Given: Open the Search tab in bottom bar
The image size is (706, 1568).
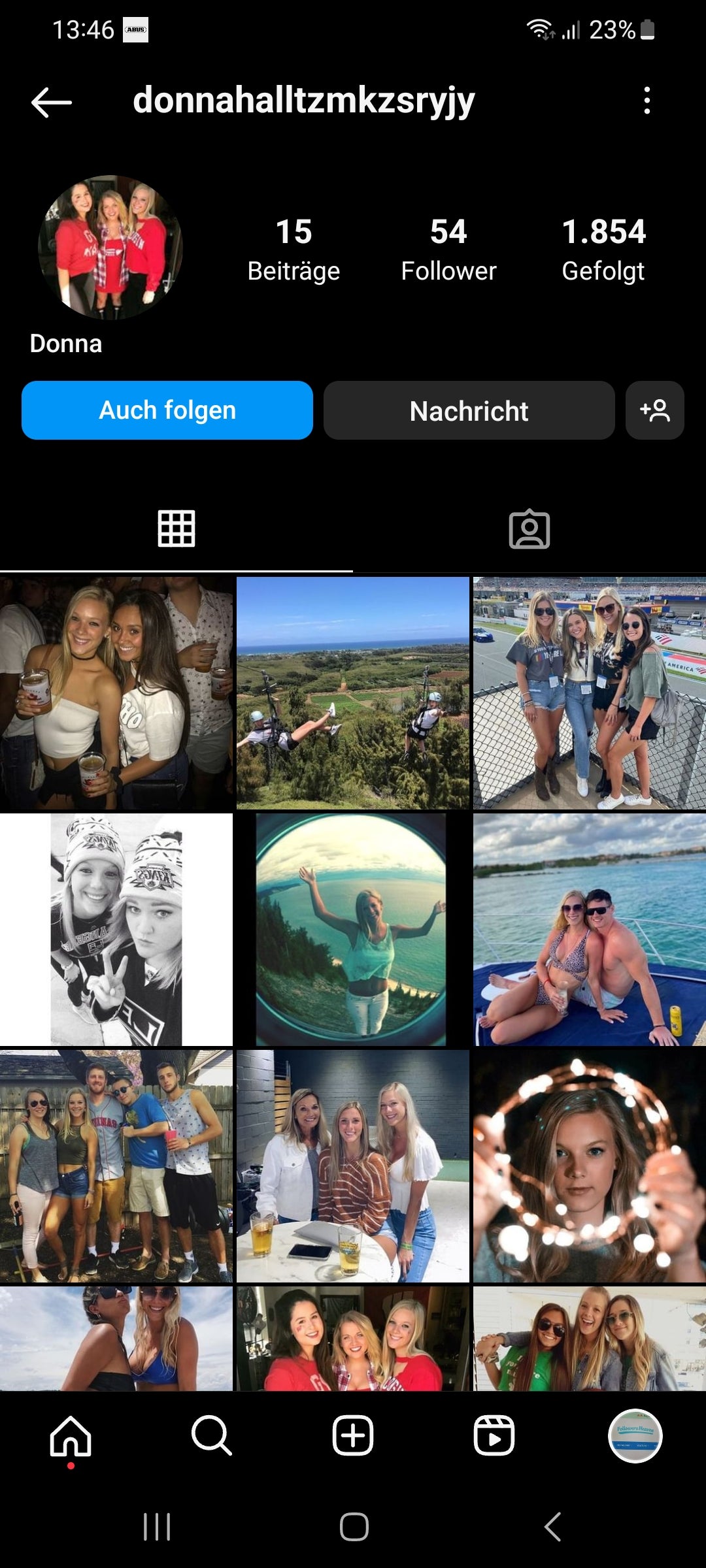Looking at the screenshot, I should (212, 1435).
